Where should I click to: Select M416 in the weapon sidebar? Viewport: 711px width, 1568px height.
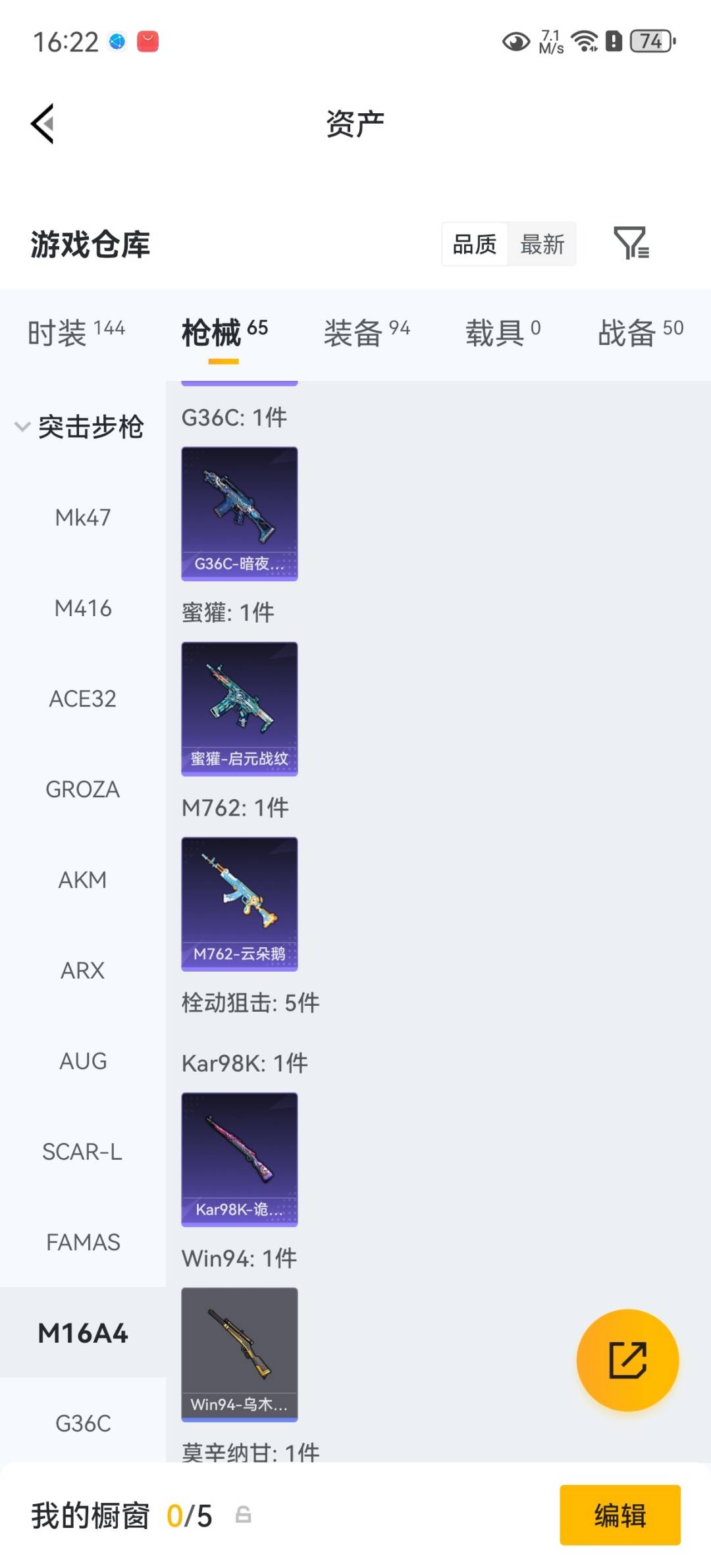[84, 608]
